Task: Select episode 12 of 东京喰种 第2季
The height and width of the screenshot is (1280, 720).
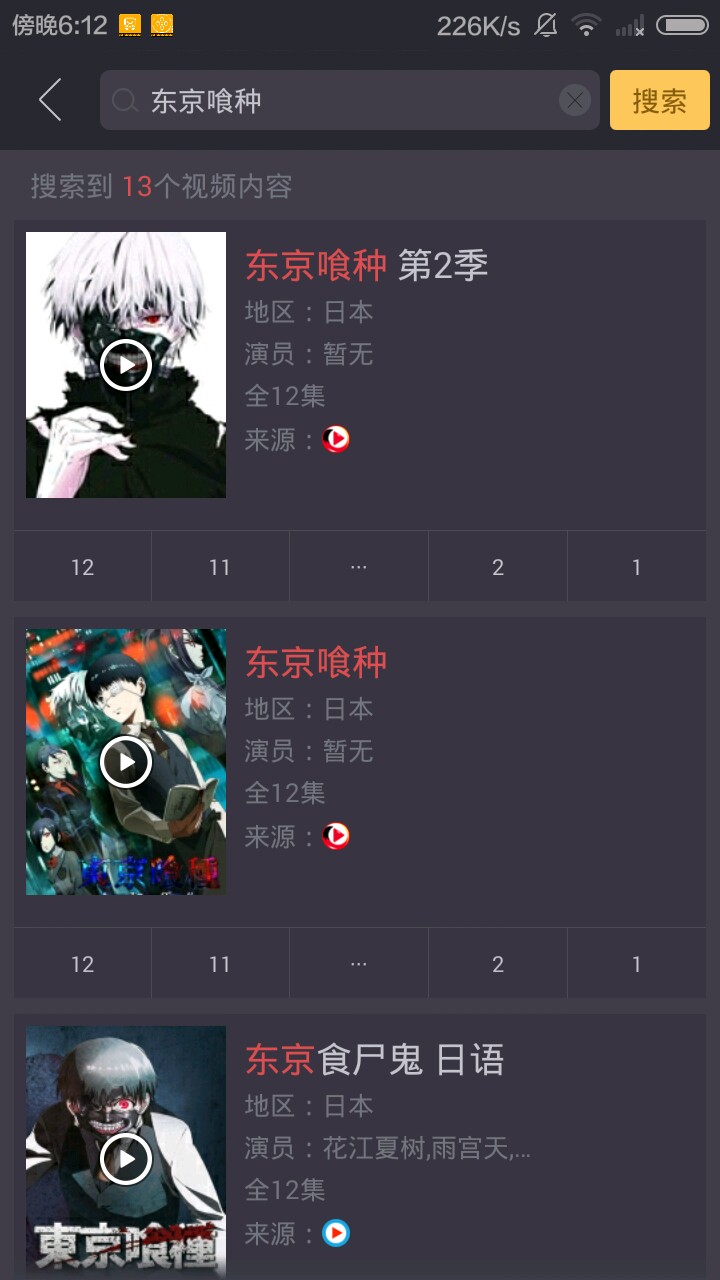Action: [x=82, y=567]
